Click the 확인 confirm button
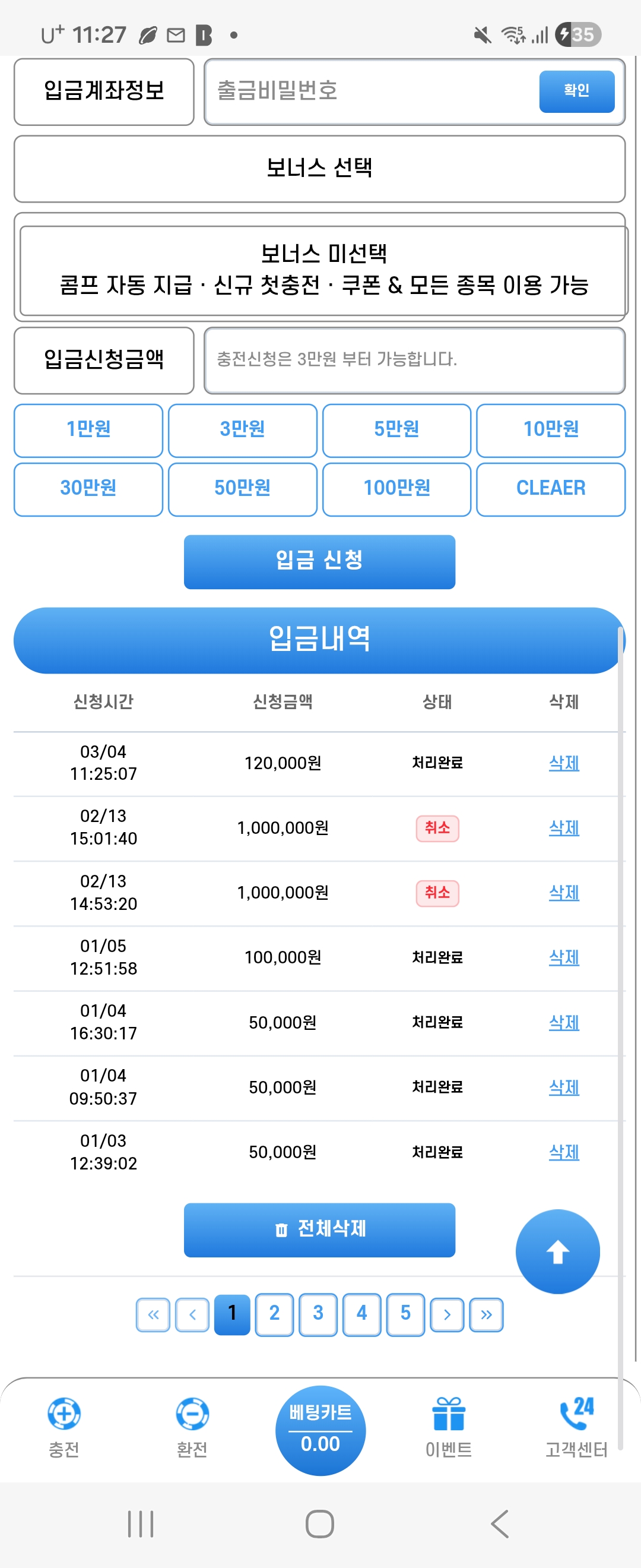This screenshot has height=1568, width=641. [576, 91]
